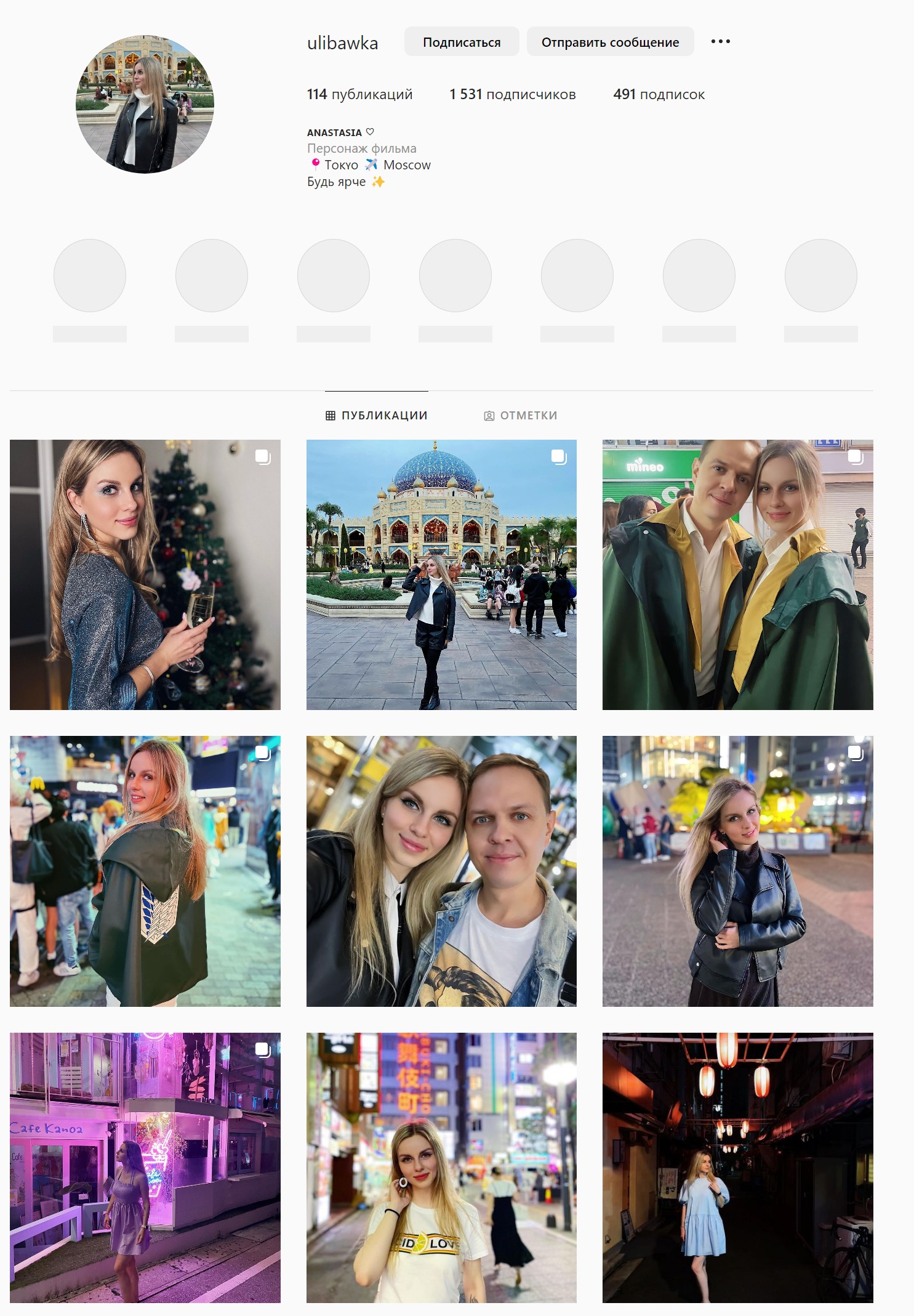Open the black hooded cloak post
Image resolution: width=914 pixels, height=1316 pixels.
pos(145,871)
